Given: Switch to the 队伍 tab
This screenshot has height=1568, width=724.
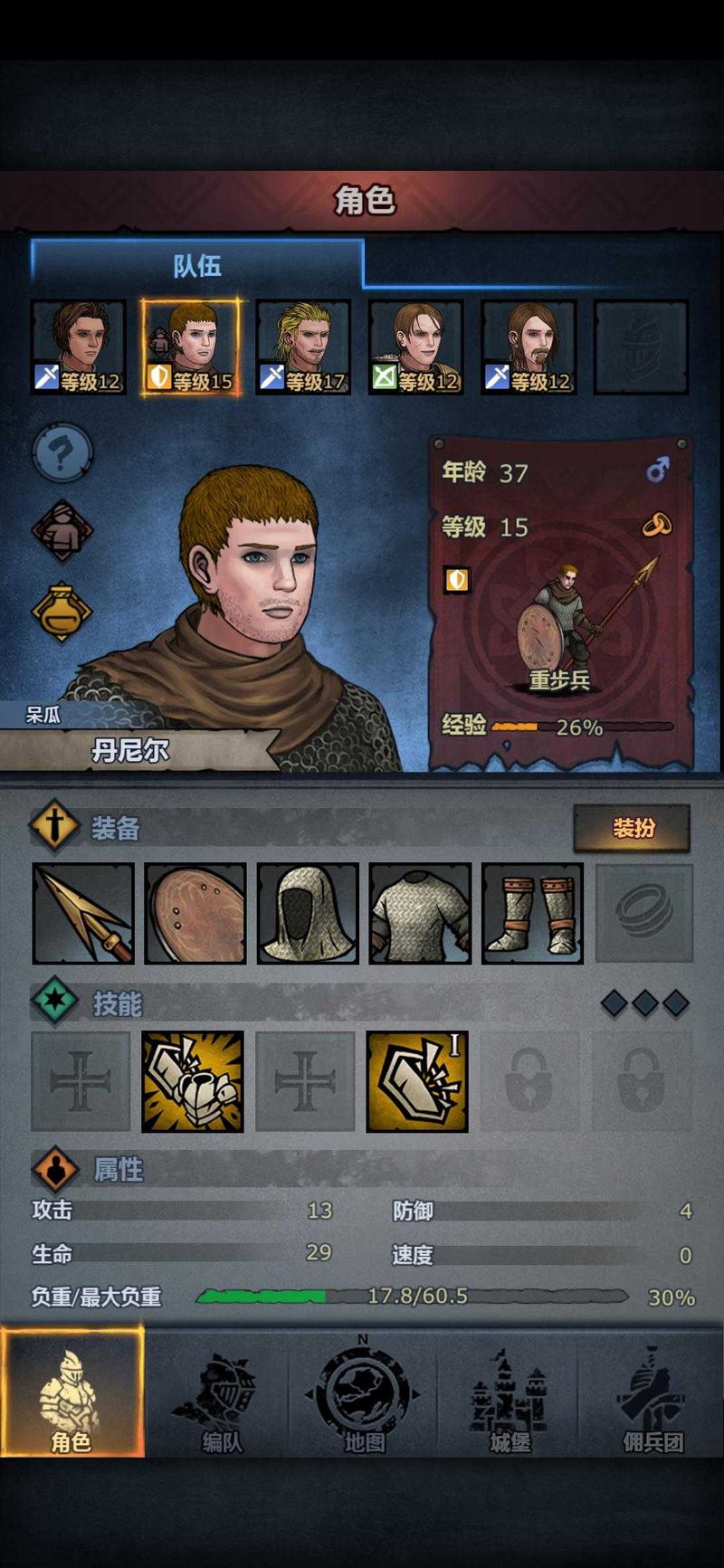Looking at the screenshot, I should [x=197, y=265].
